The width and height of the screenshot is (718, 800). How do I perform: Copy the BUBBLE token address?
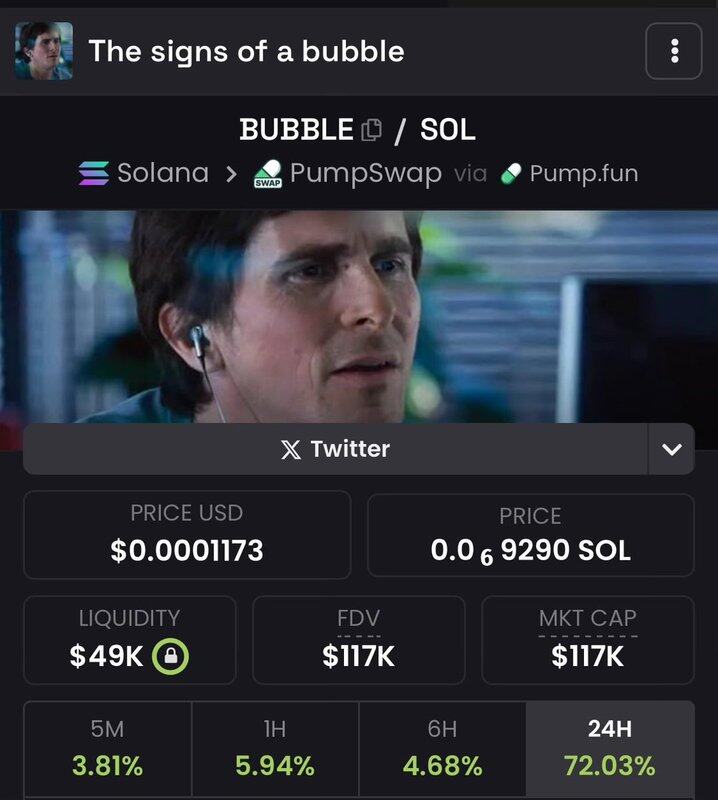coord(371,130)
